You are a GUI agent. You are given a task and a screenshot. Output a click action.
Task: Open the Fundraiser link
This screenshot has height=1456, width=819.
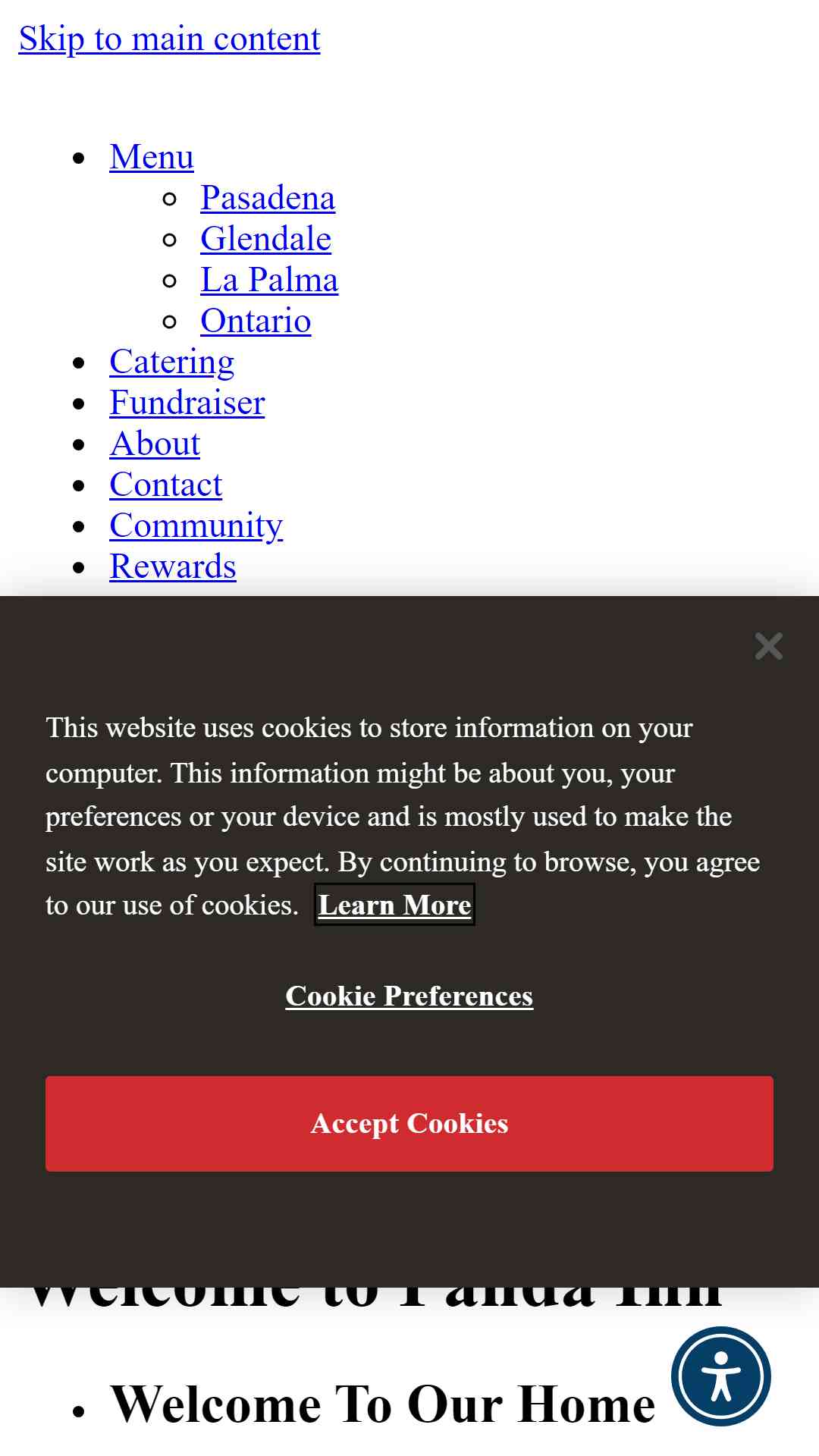(x=187, y=403)
